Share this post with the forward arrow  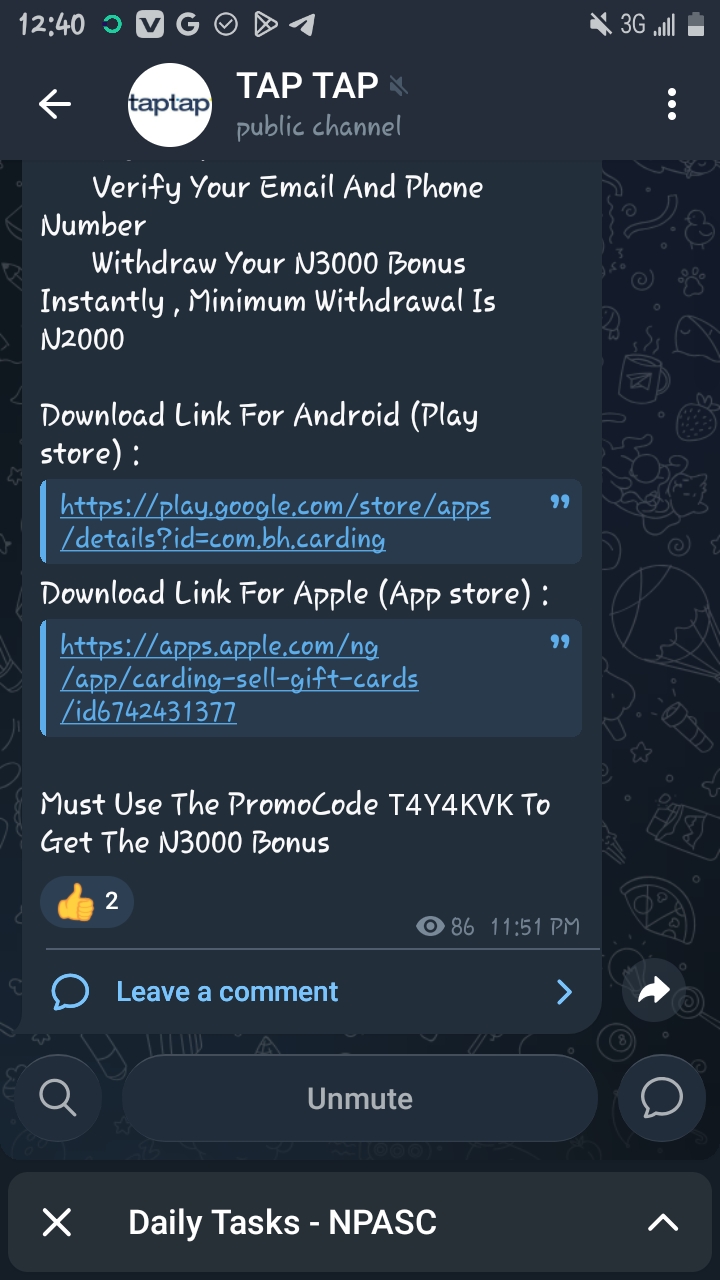coord(654,991)
